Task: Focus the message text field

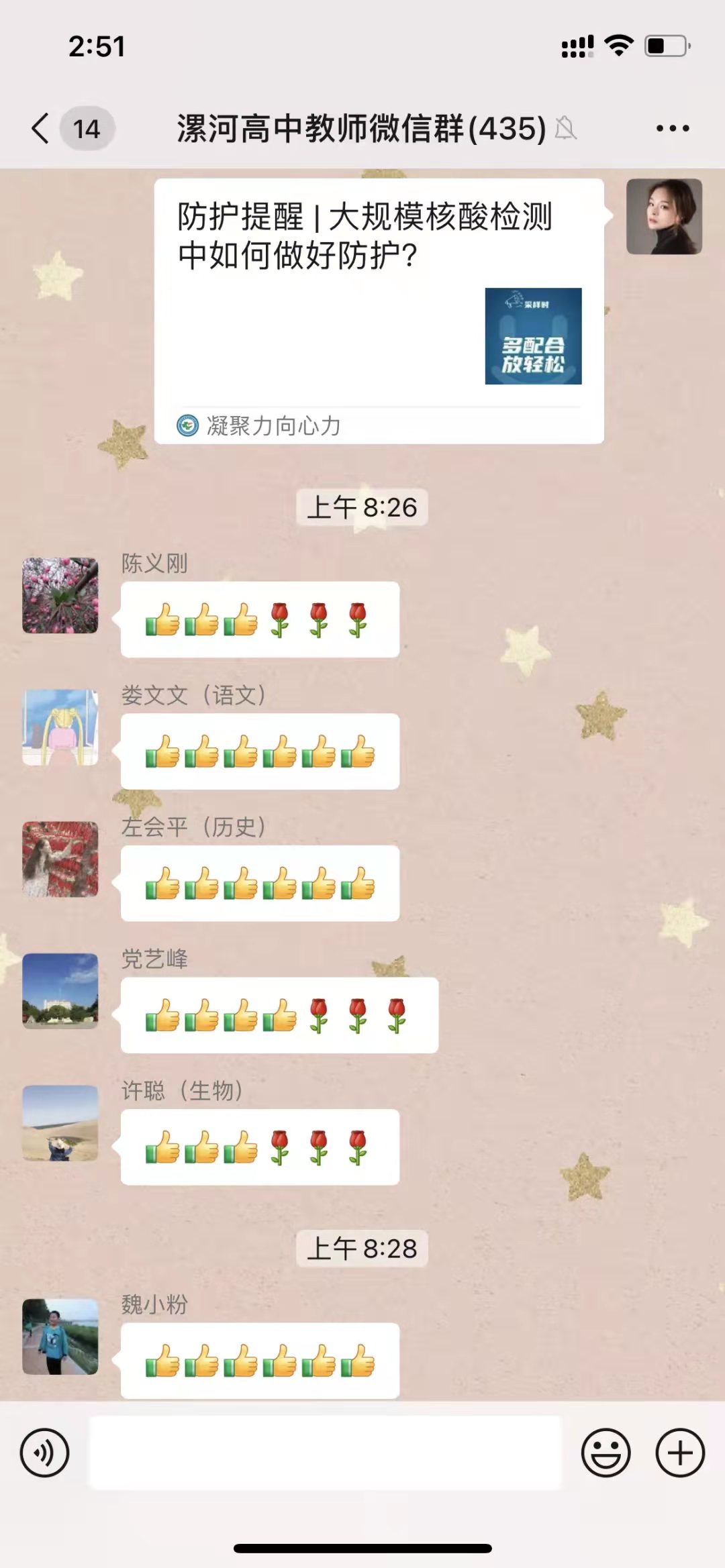Action: click(x=325, y=1453)
